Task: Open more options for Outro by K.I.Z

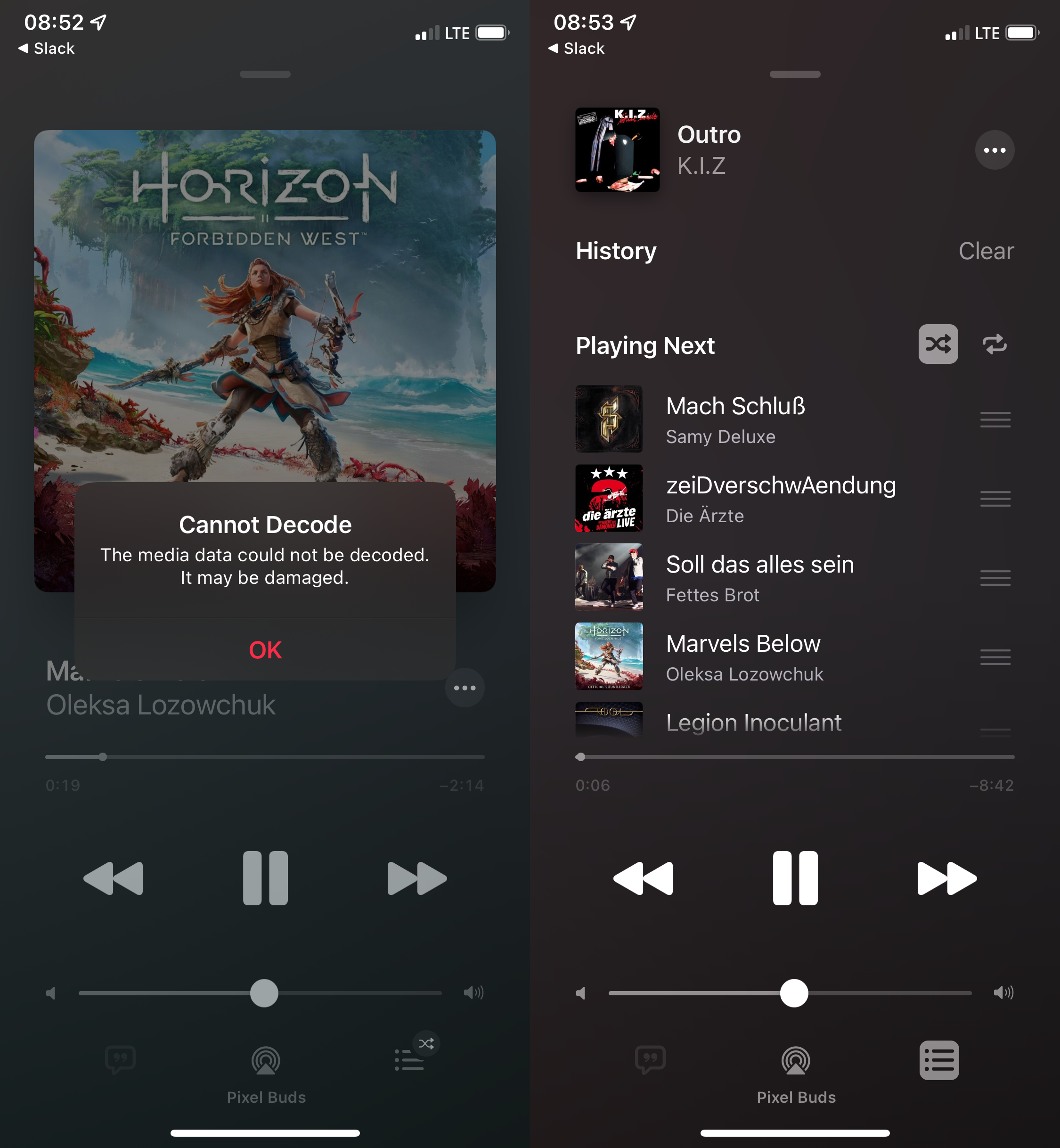Action: (994, 150)
